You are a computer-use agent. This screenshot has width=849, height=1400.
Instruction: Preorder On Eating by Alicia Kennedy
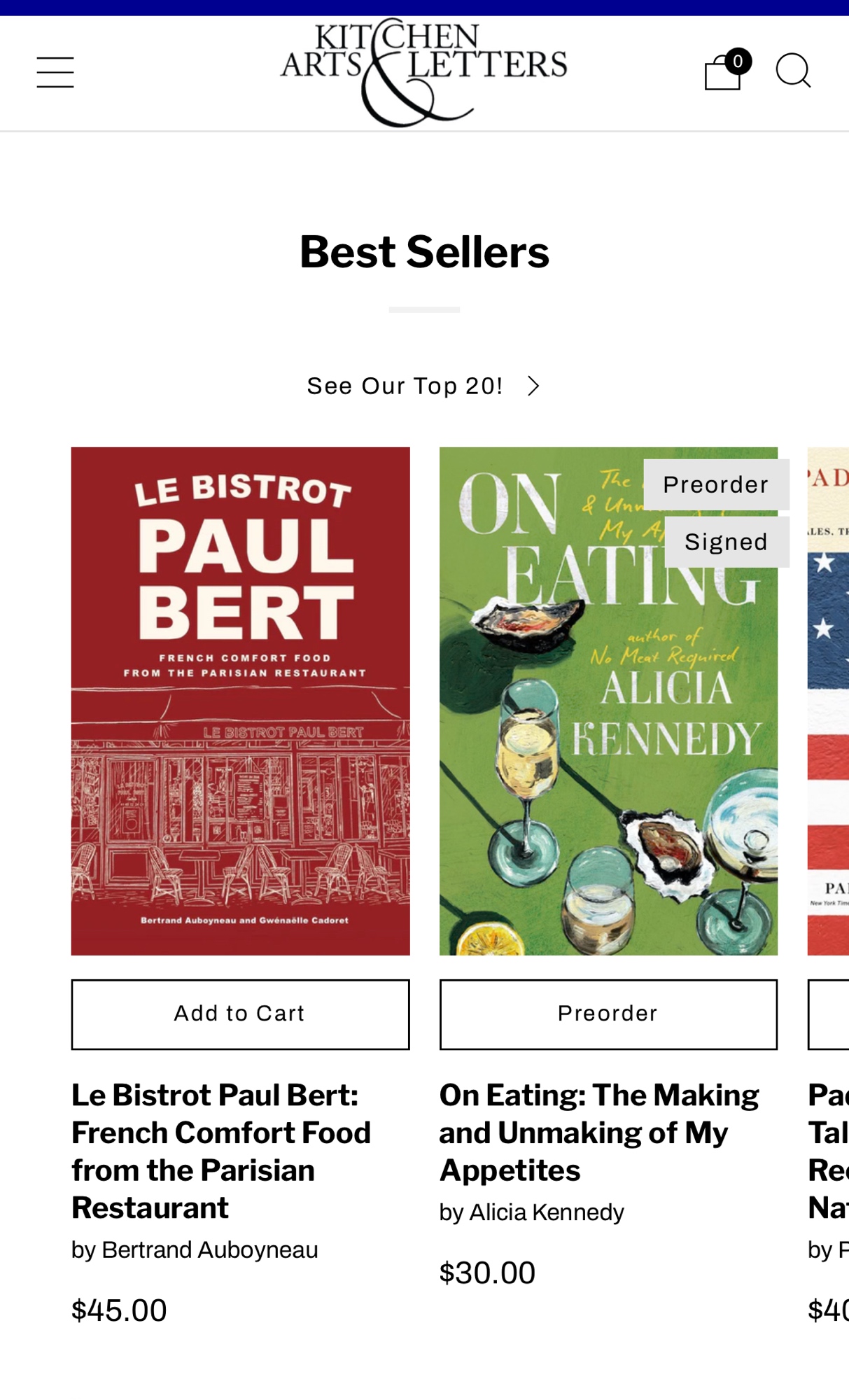[x=608, y=1014]
